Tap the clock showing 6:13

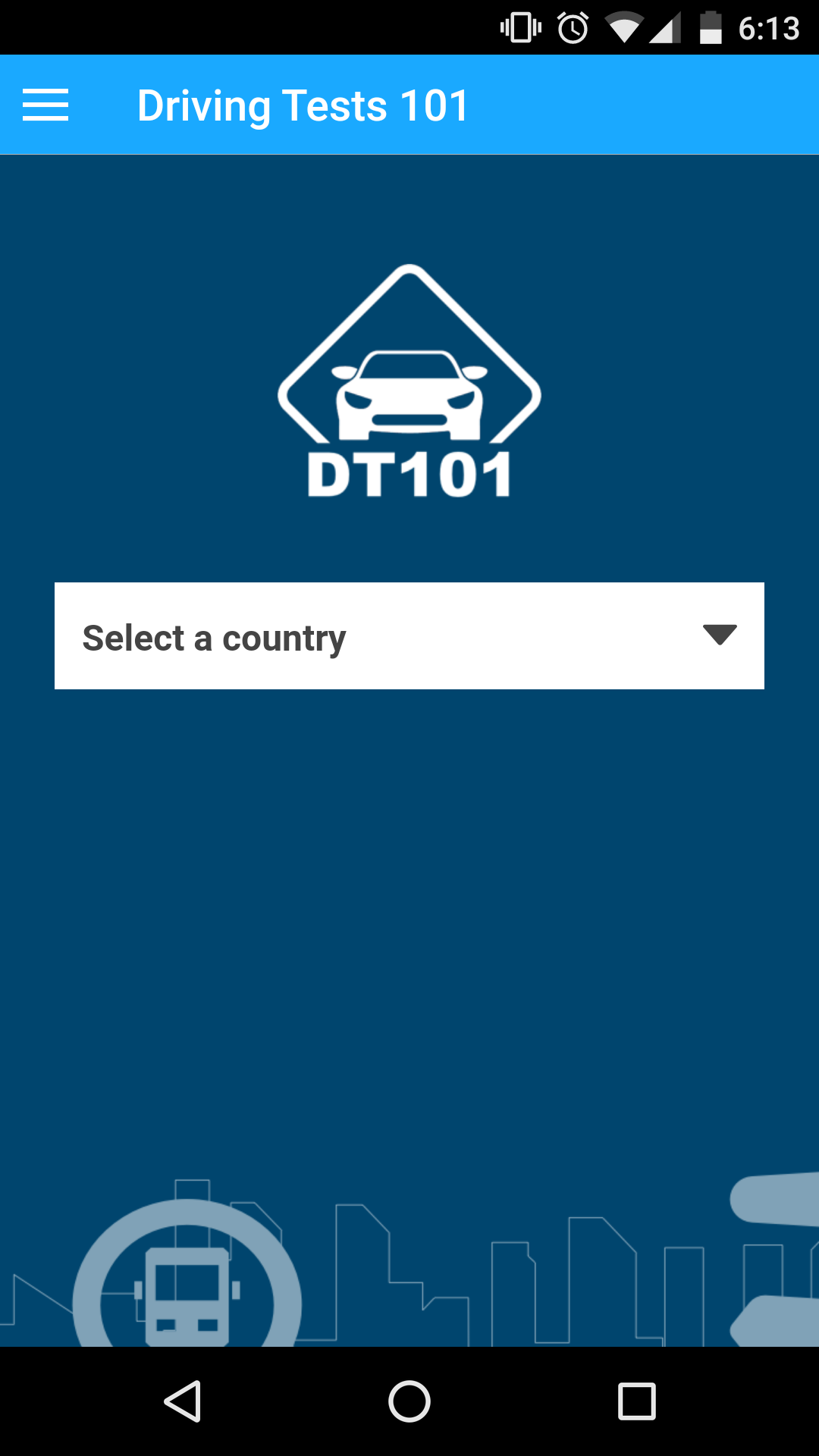[x=769, y=27]
